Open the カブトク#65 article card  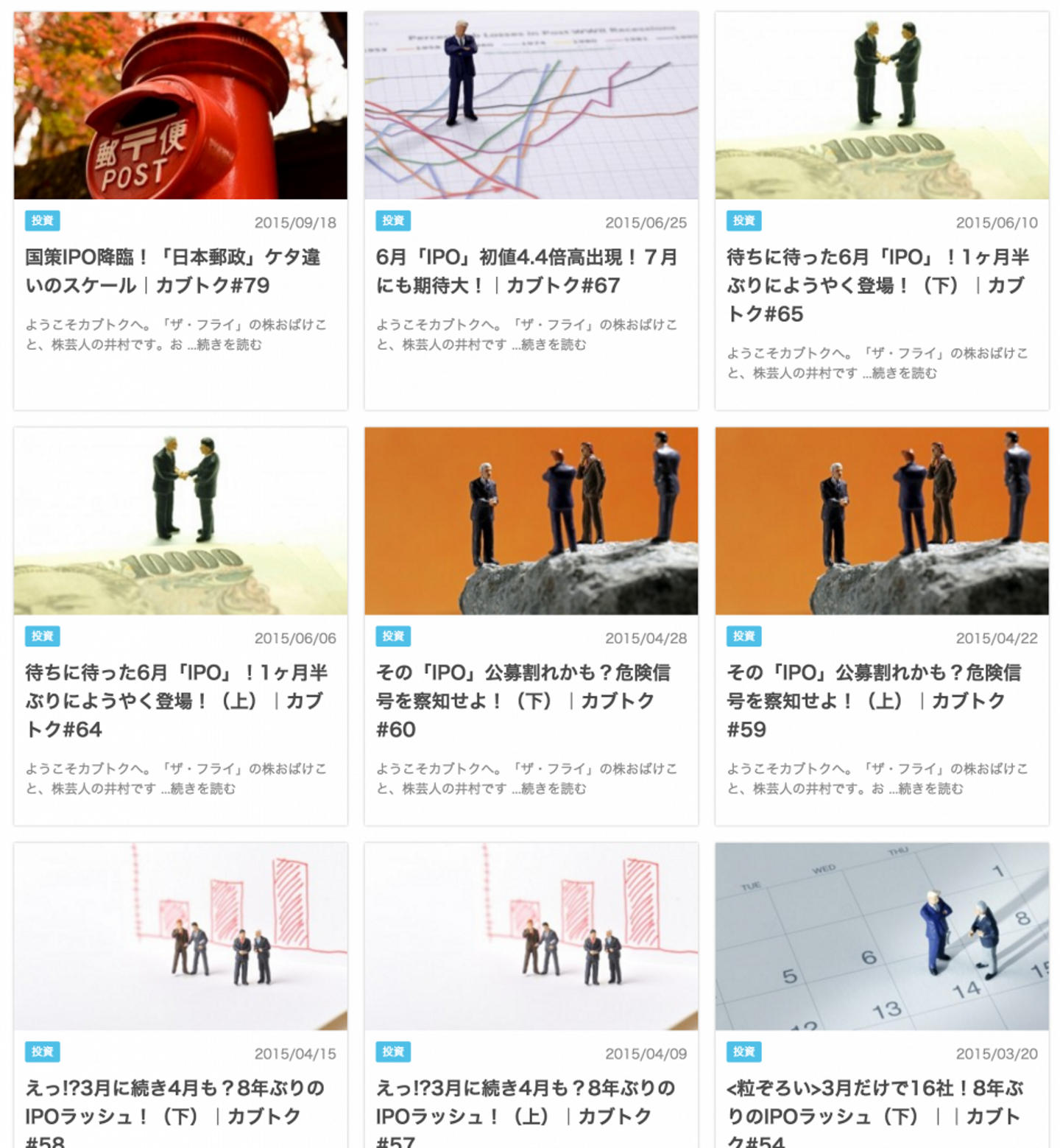tap(877, 285)
